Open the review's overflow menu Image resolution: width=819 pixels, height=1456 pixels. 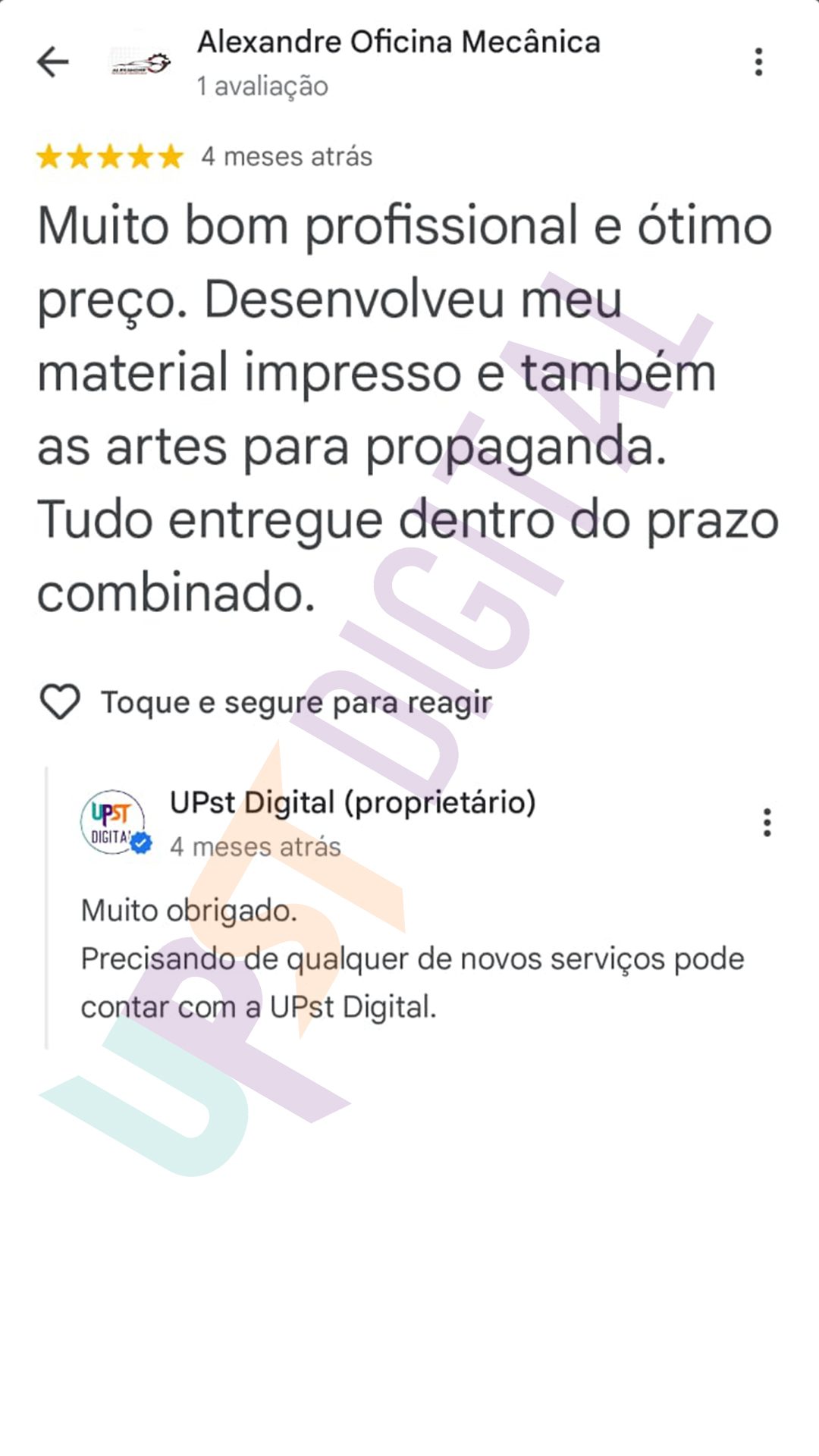point(758,62)
